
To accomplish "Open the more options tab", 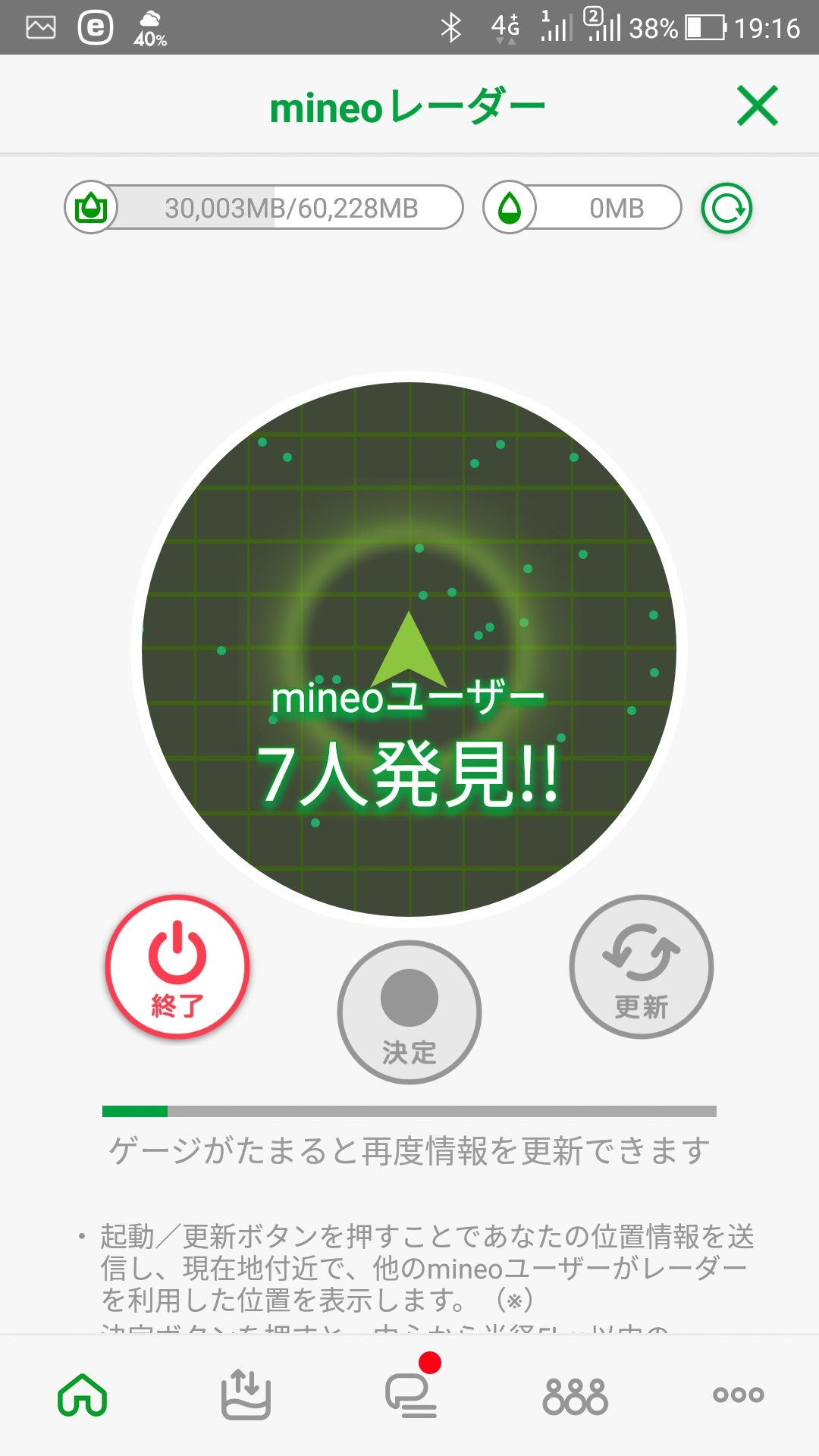I will point(738,1395).
